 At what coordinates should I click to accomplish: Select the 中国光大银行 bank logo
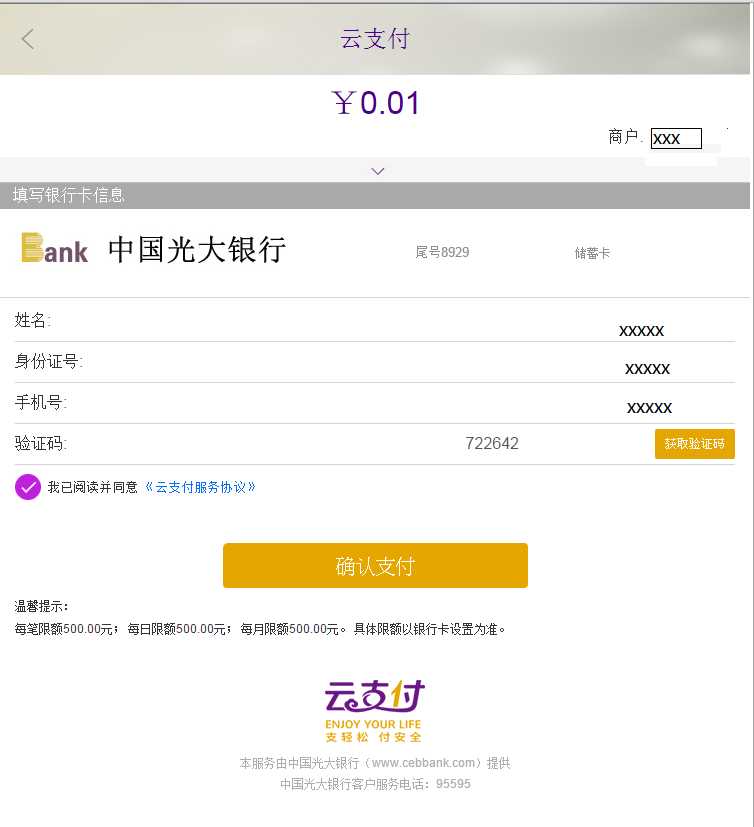tap(52, 249)
